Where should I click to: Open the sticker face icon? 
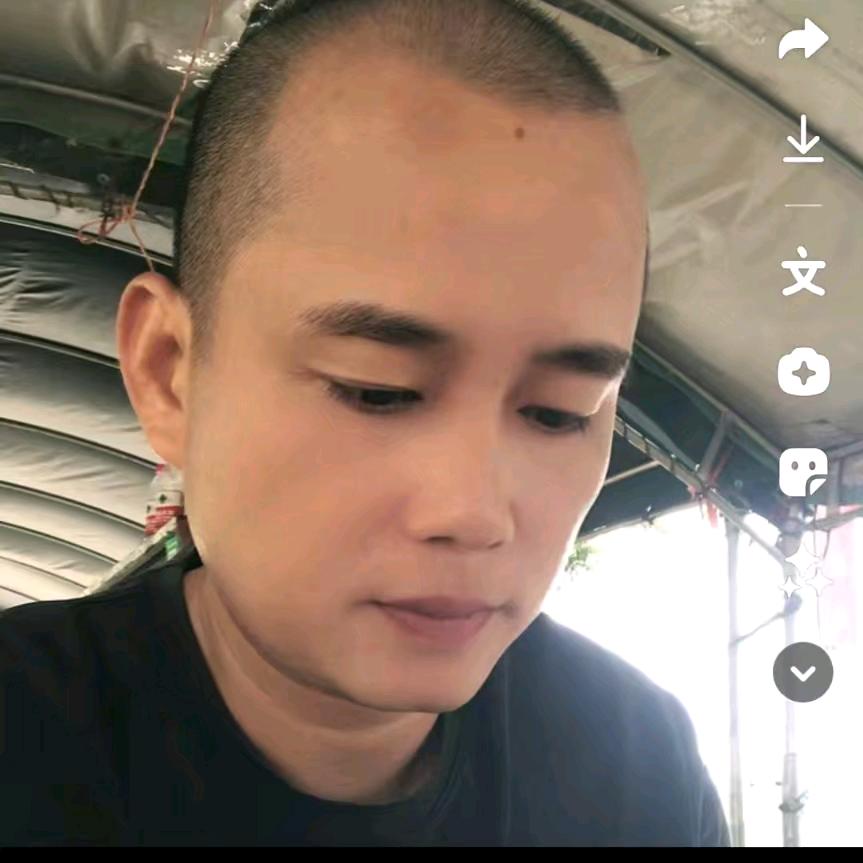[x=803, y=472]
